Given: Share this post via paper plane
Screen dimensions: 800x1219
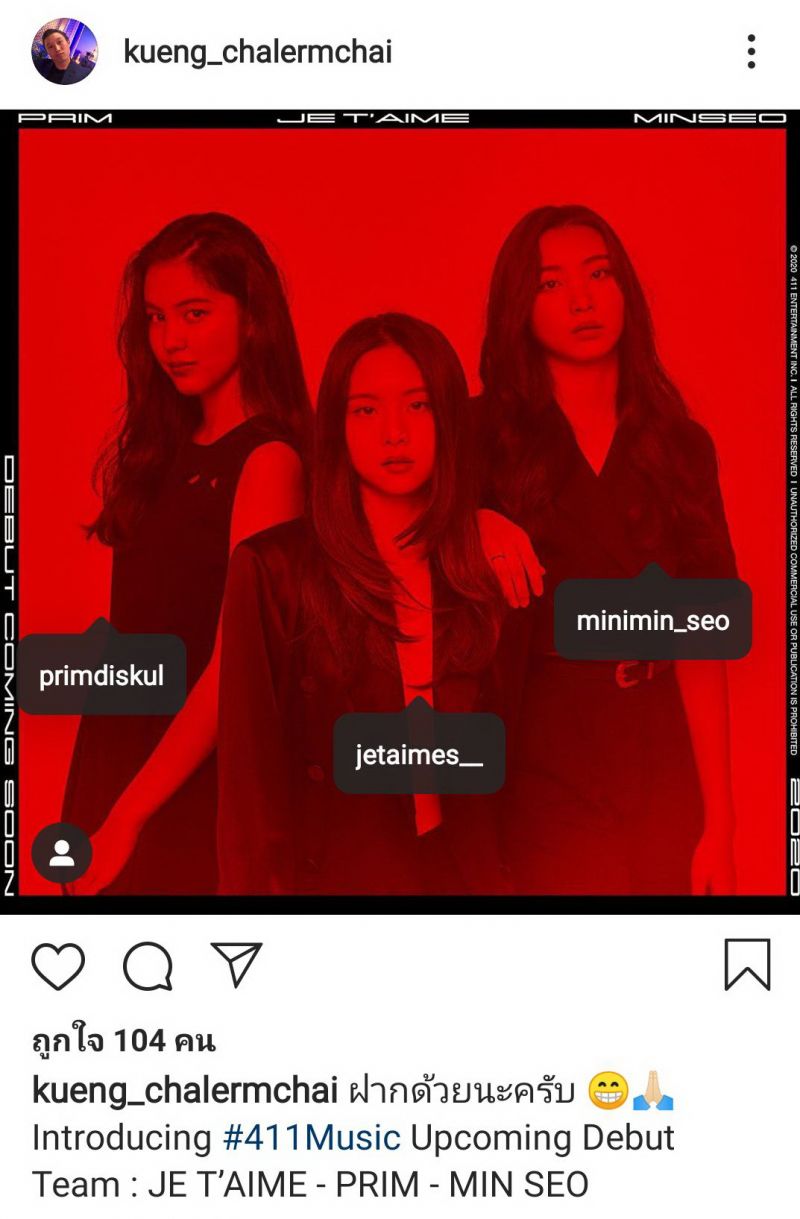Looking at the screenshot, I should coord(236,965).
